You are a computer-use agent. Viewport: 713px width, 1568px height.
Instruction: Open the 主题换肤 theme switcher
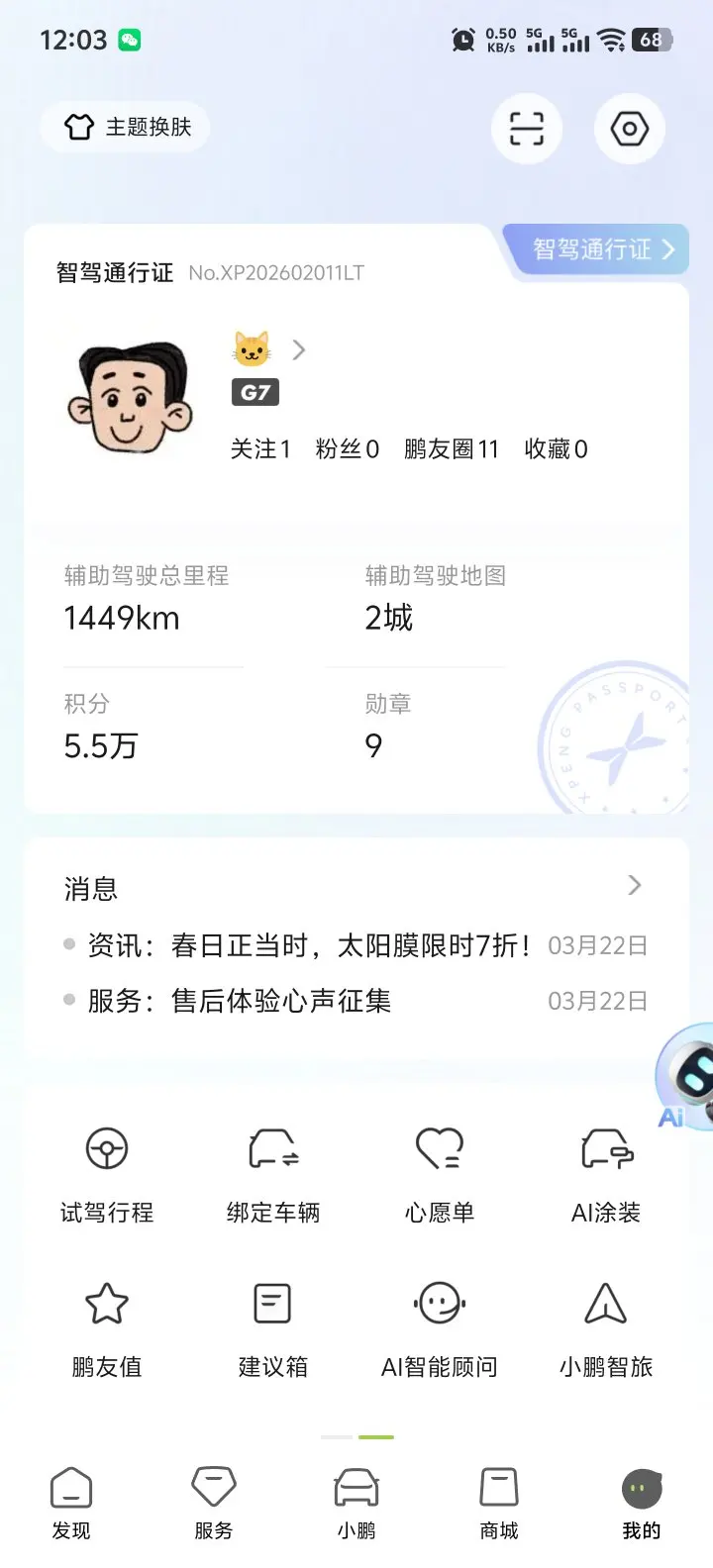click(x=126, y=128)
